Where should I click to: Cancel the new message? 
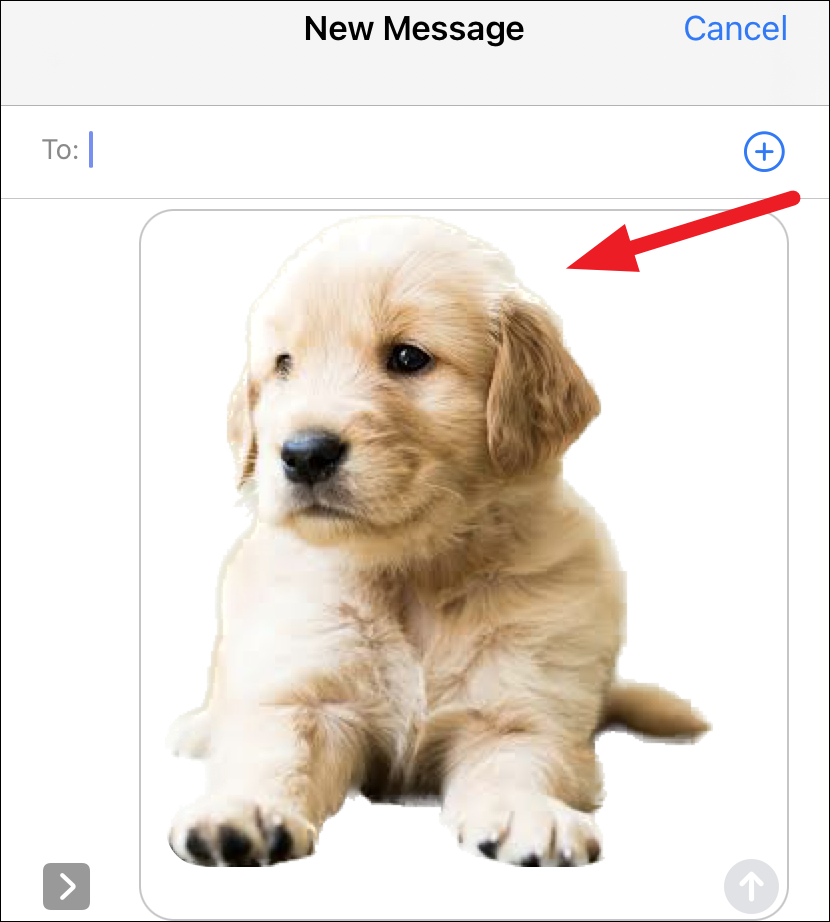point(735,29)
